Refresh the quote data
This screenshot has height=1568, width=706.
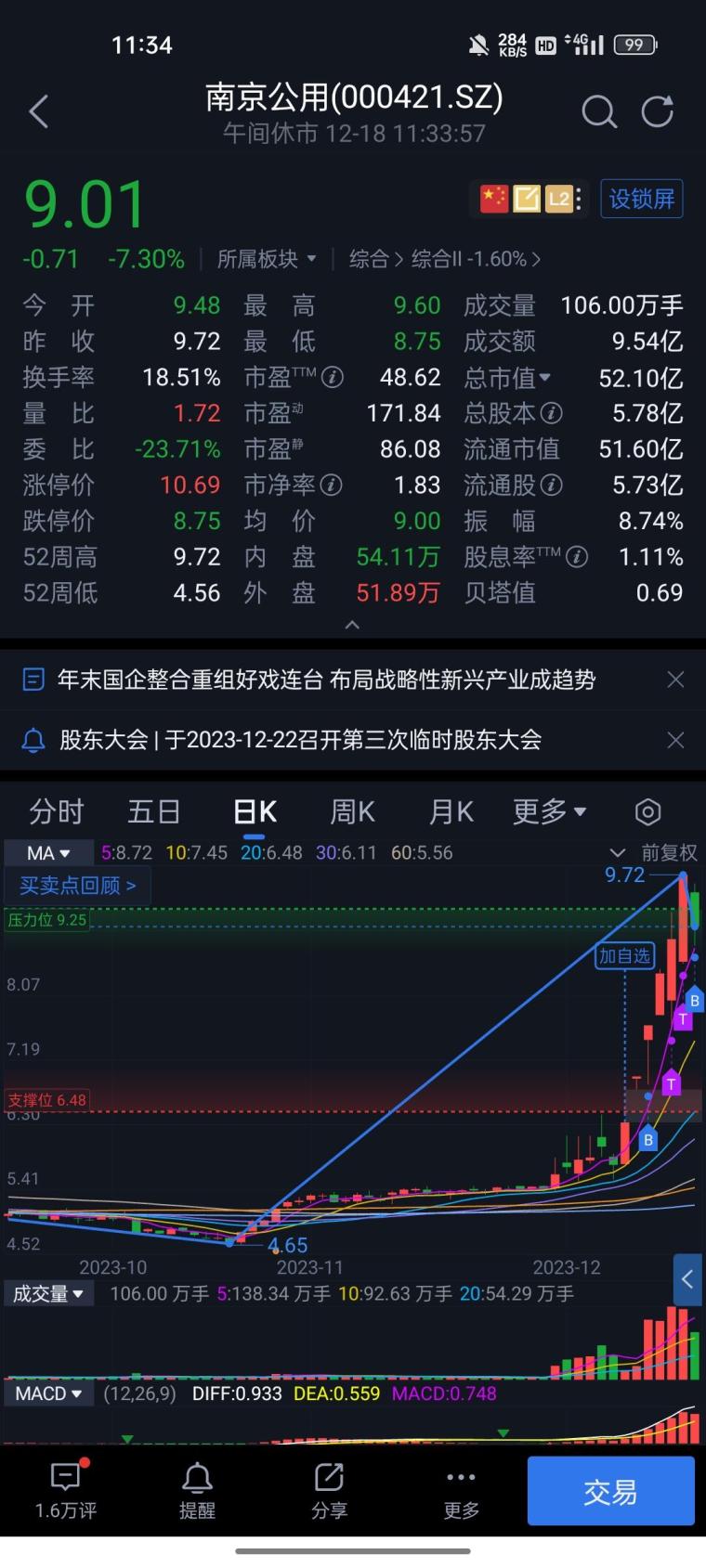point(658,111)
